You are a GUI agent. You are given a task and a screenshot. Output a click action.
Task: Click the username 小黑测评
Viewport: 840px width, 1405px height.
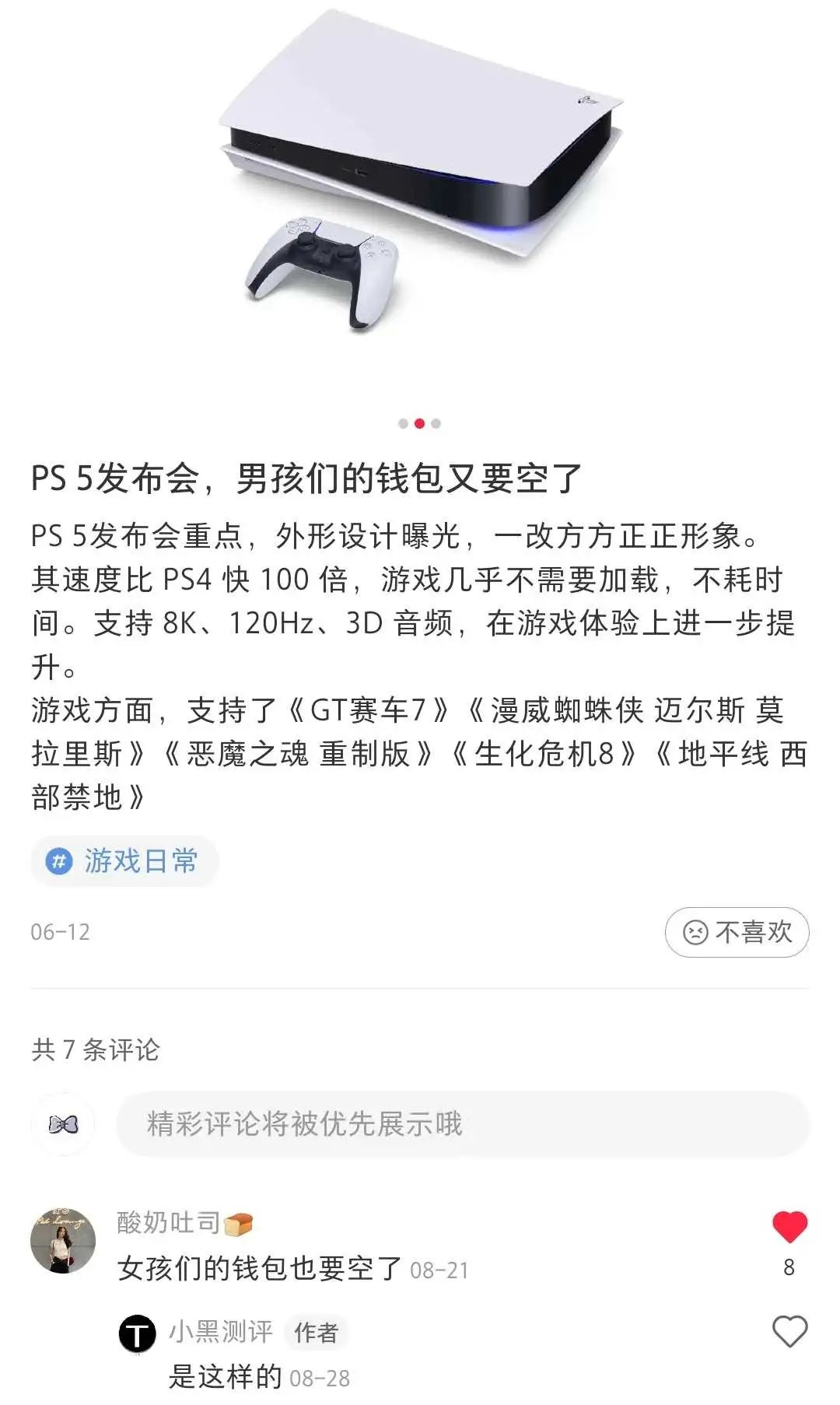(220, 1332)
